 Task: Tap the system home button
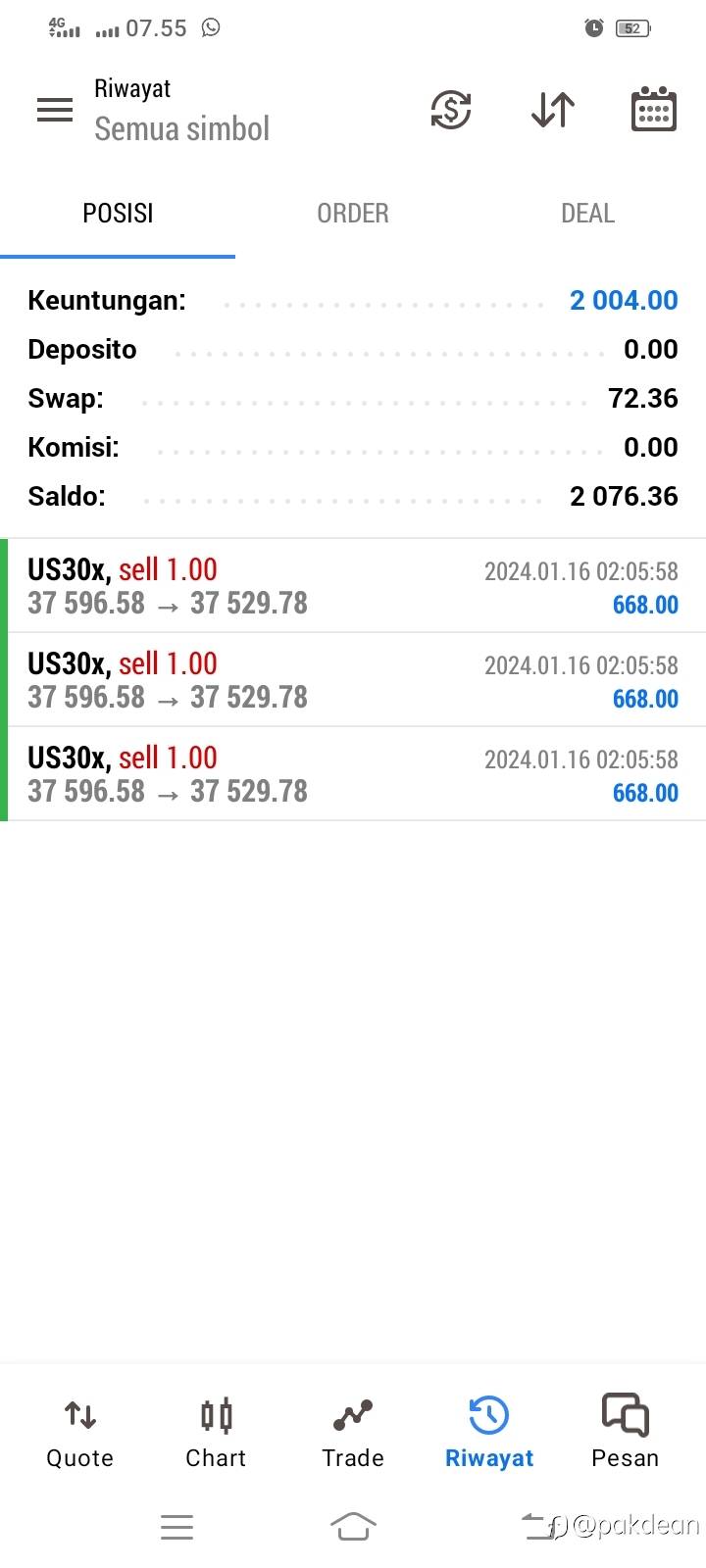(353, 1526)
